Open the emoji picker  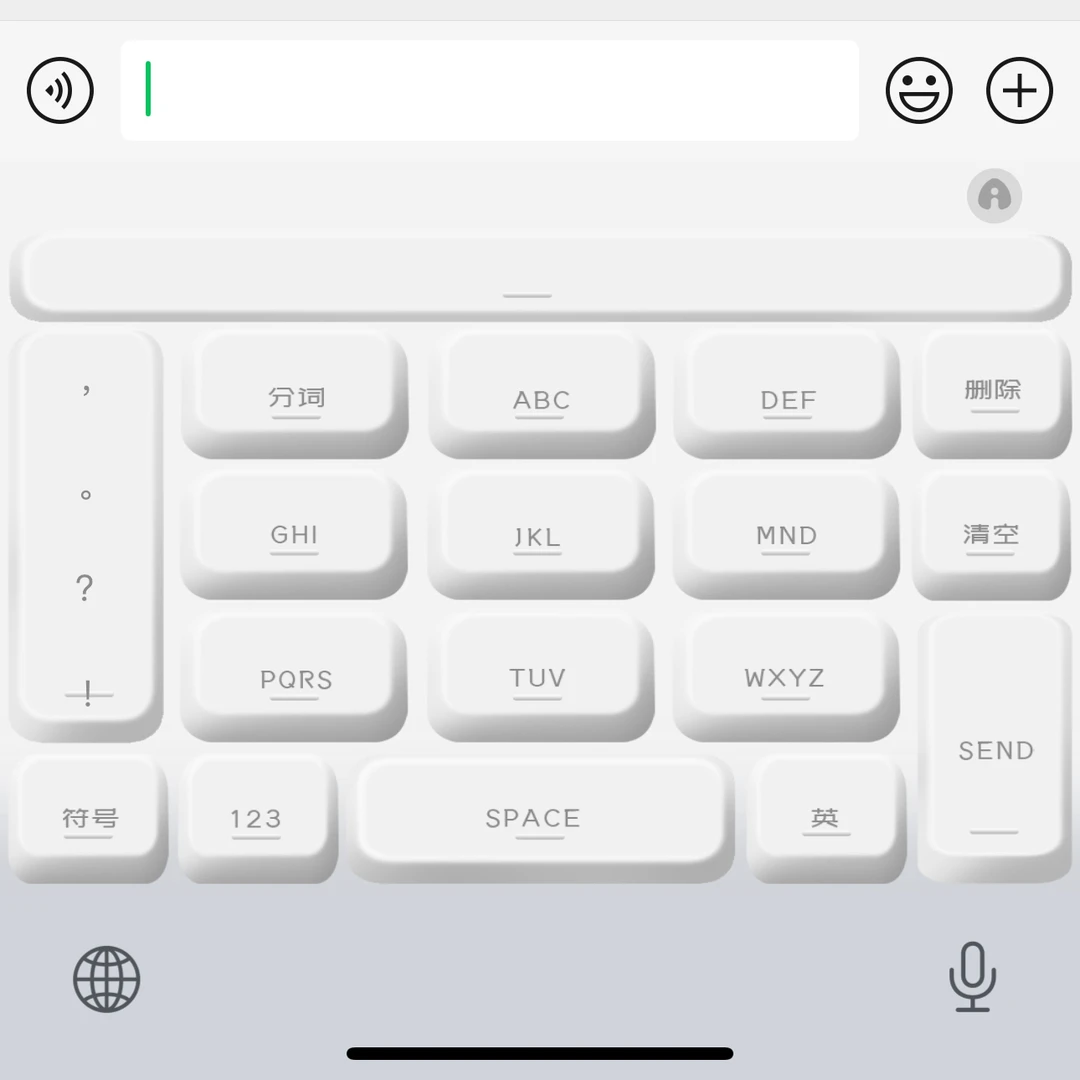click(x=919, y=91)
